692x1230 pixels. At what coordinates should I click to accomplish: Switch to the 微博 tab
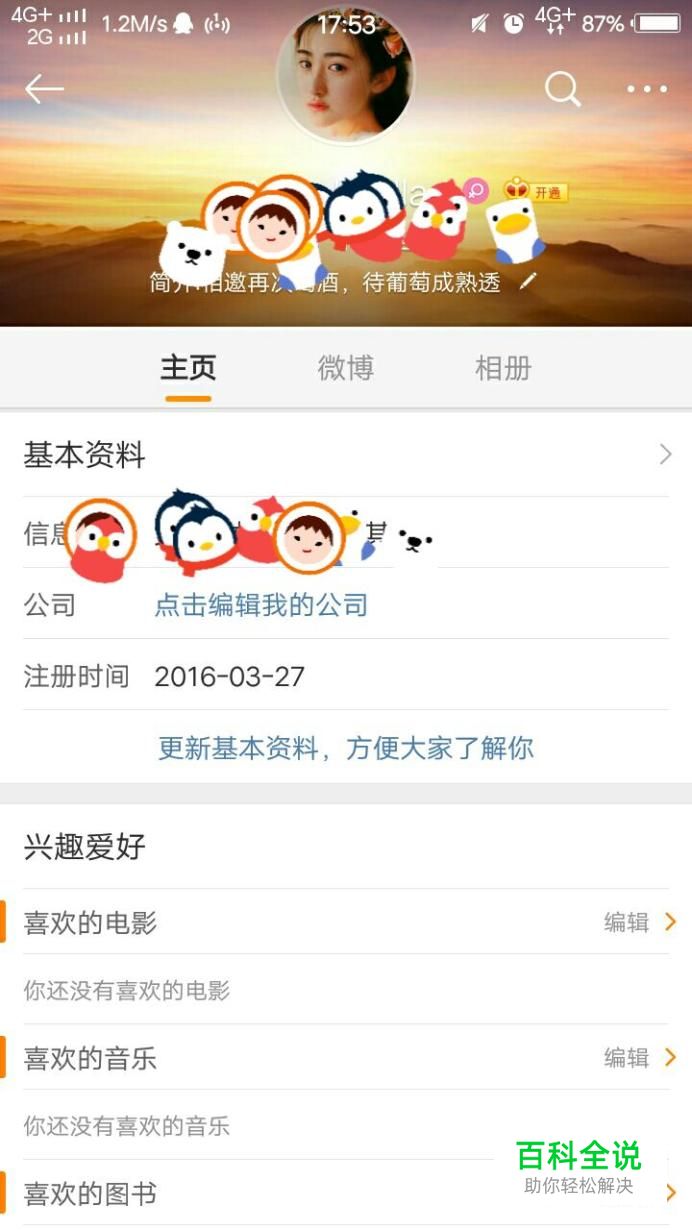click(x=346, y=368)
